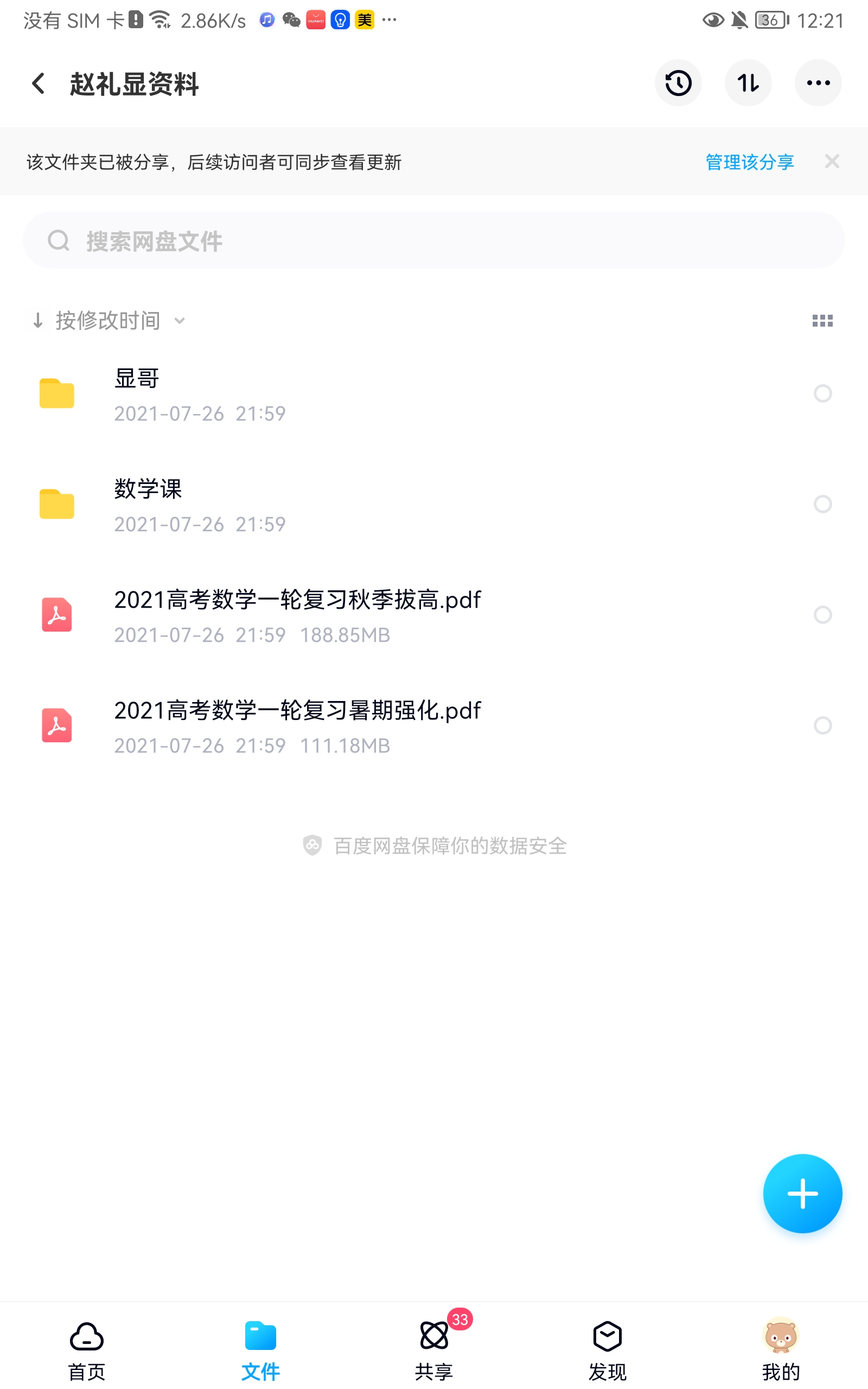This screenshot has height=1389, width=868.
Task: Switch to the 发现 tab
Action: 608,1349
